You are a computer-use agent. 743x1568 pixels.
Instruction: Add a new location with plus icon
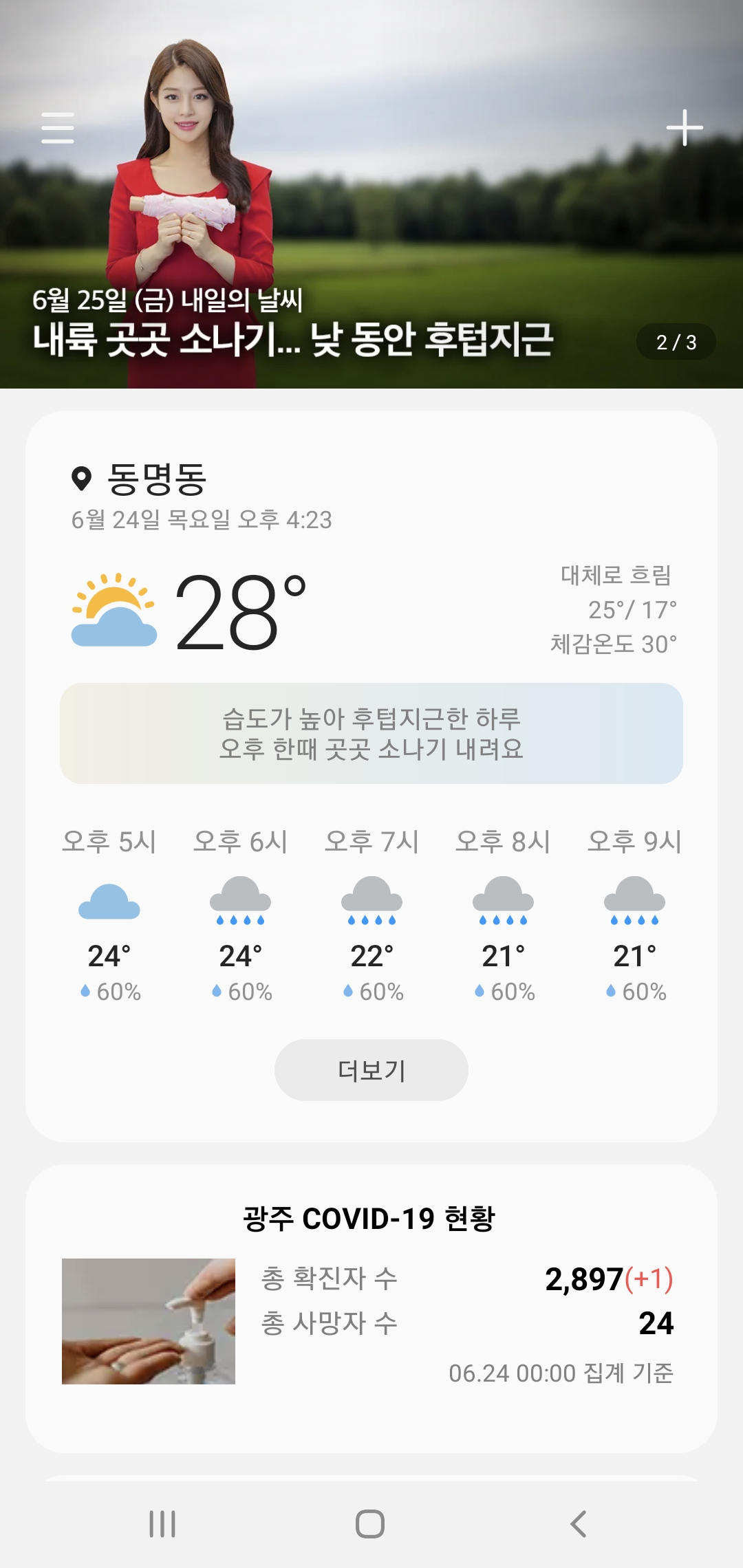685,128
